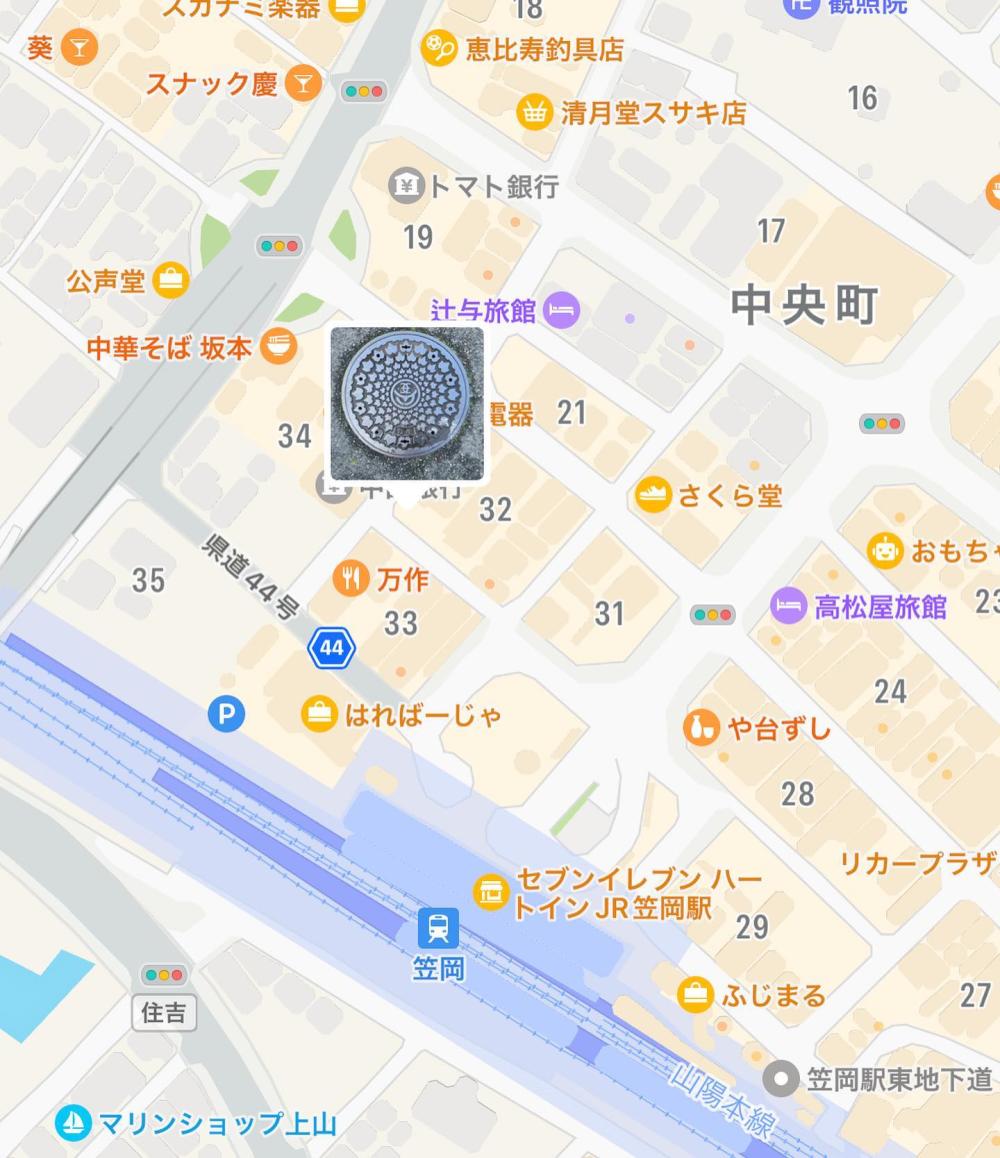Select the マリンショップ上山 marker
Screen dimensions: 1000x1158
click(73, 1122)
